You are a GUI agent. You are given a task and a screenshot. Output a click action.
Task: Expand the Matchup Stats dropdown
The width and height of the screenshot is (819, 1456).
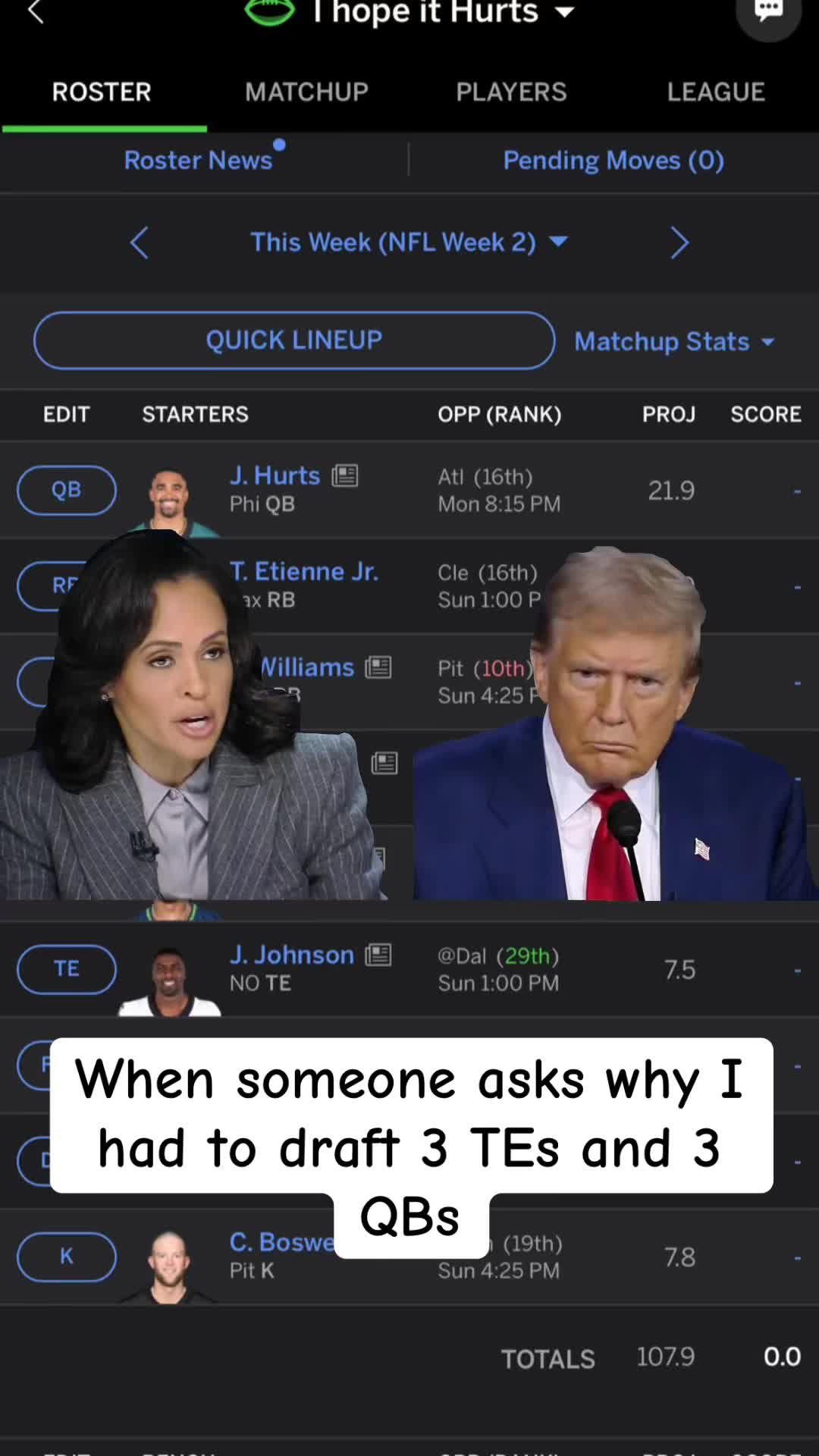click(x=673, y=341)
